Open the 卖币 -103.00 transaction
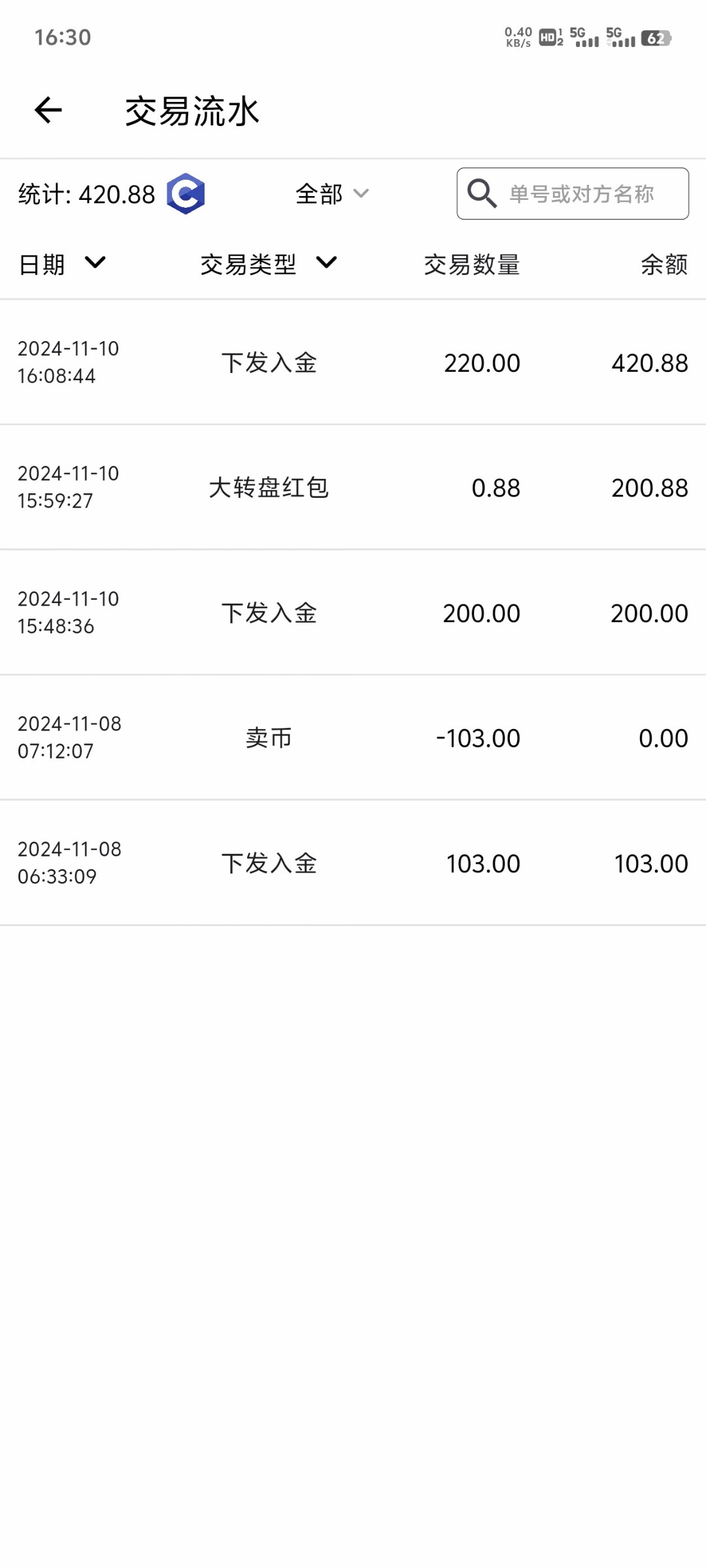Image resolution: width=706 pixels, height=1568 pixels. [x=353, y=738]
